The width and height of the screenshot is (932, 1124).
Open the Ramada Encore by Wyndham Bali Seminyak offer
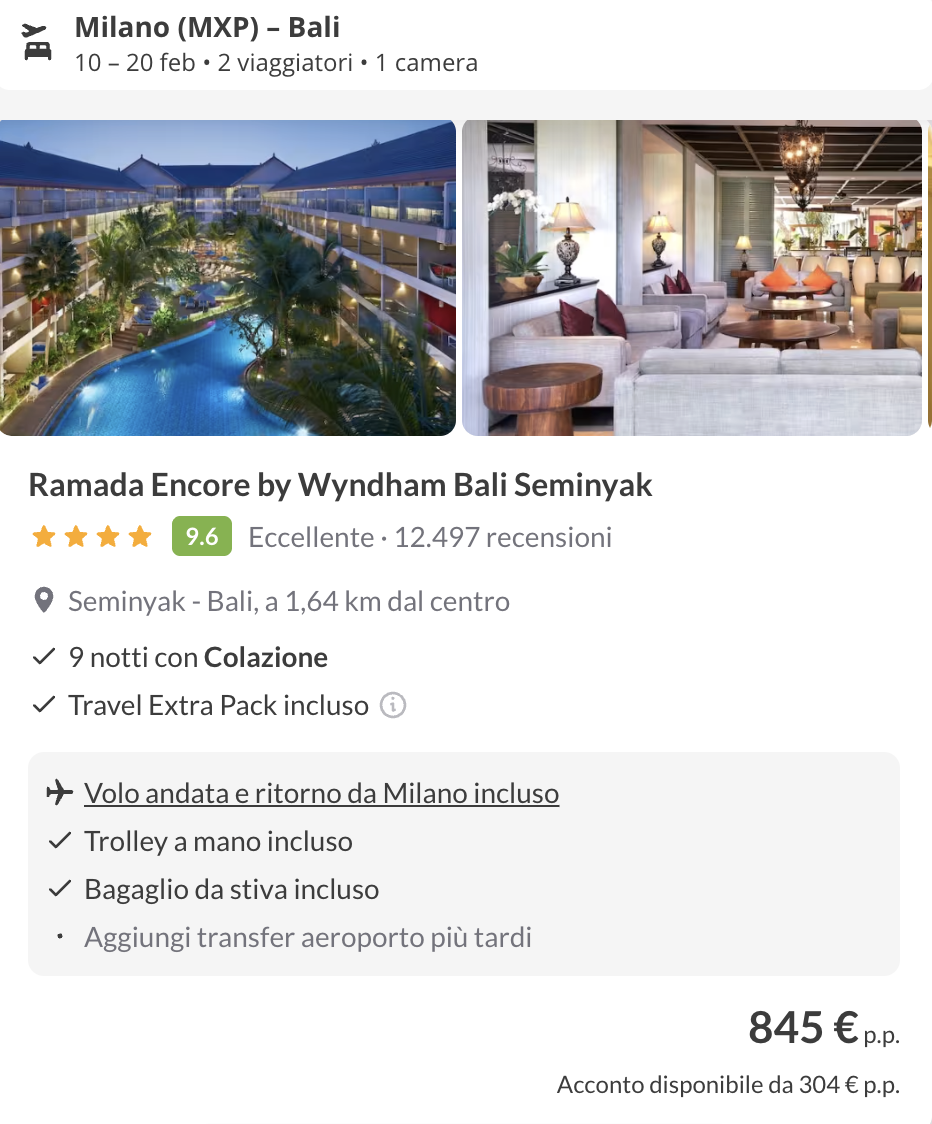(340, 485)
